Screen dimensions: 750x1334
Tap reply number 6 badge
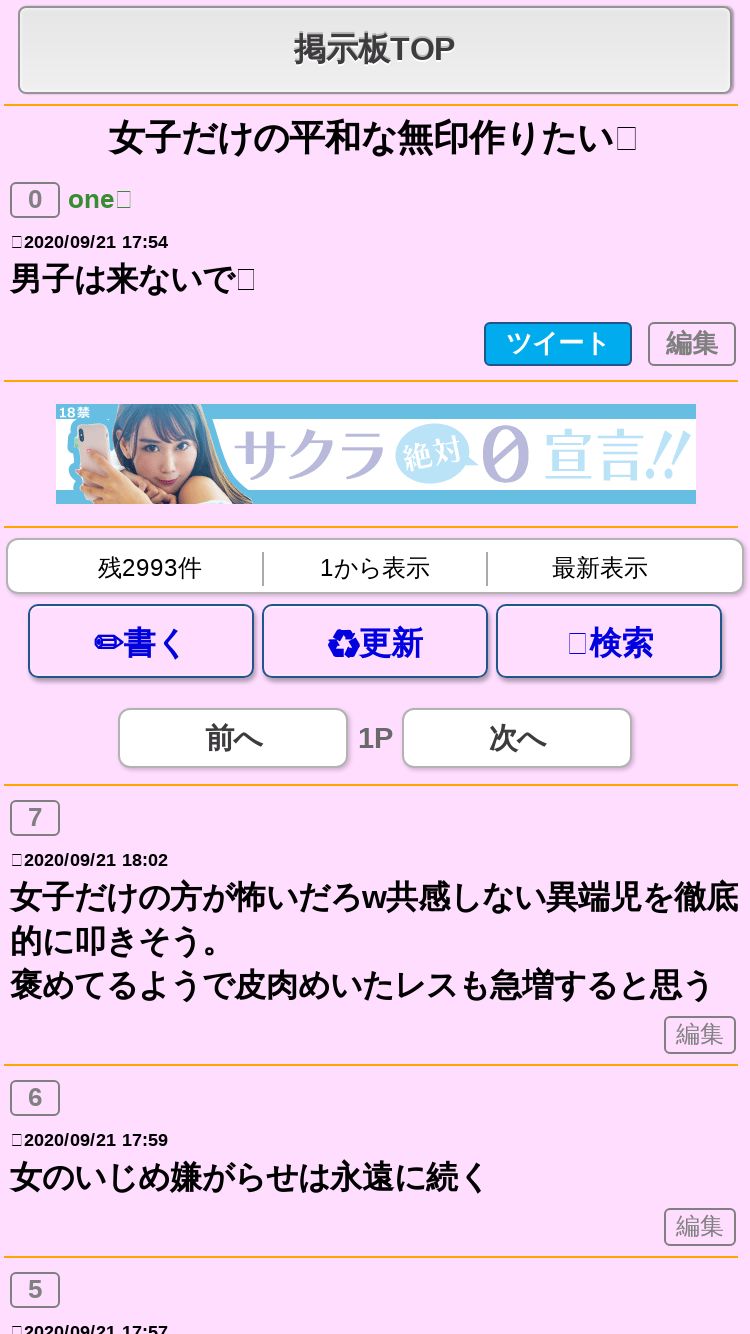35,1098
